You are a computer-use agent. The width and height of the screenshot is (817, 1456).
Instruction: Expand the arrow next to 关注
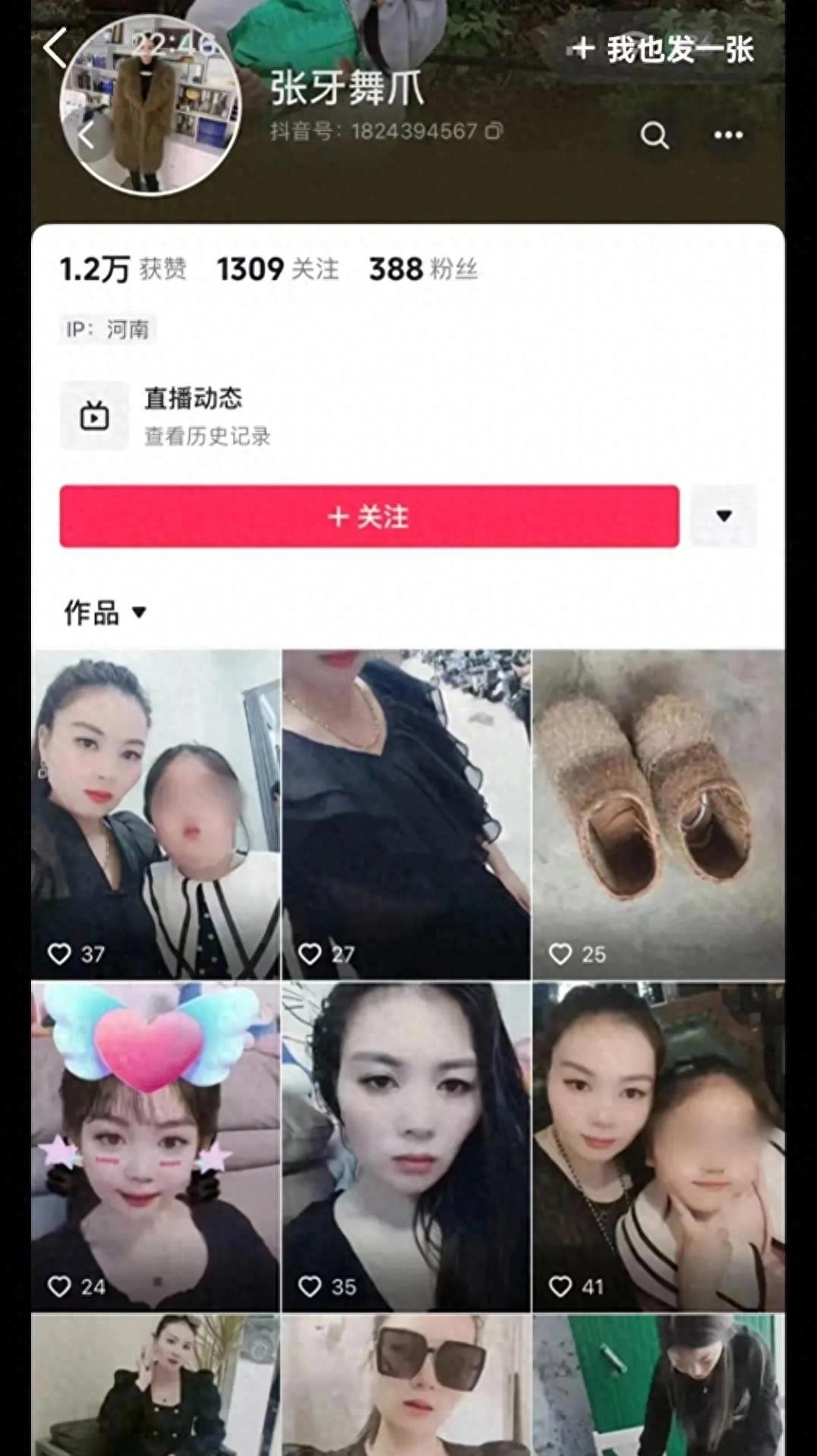[724, 516]
